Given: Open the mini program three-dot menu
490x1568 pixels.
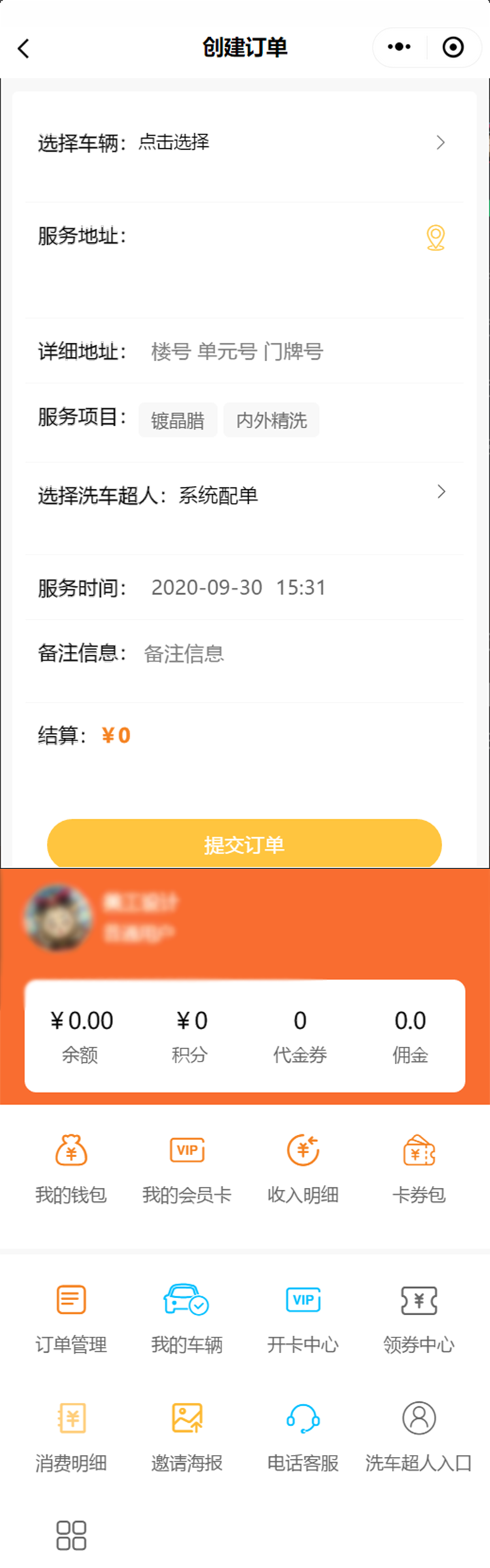Looking at the screenshot, I should [x=399, y=47].
